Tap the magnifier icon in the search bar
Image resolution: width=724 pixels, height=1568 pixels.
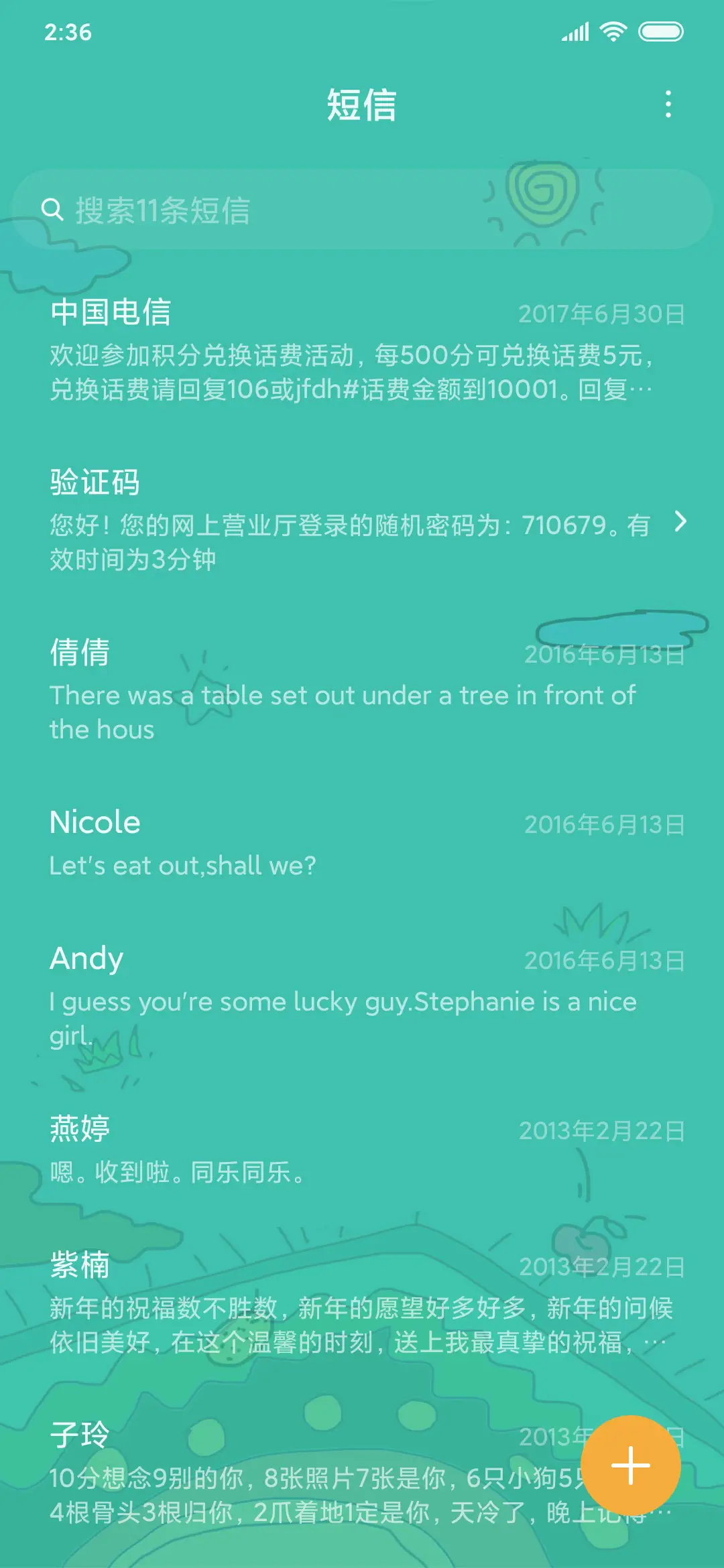click(55, 209)
